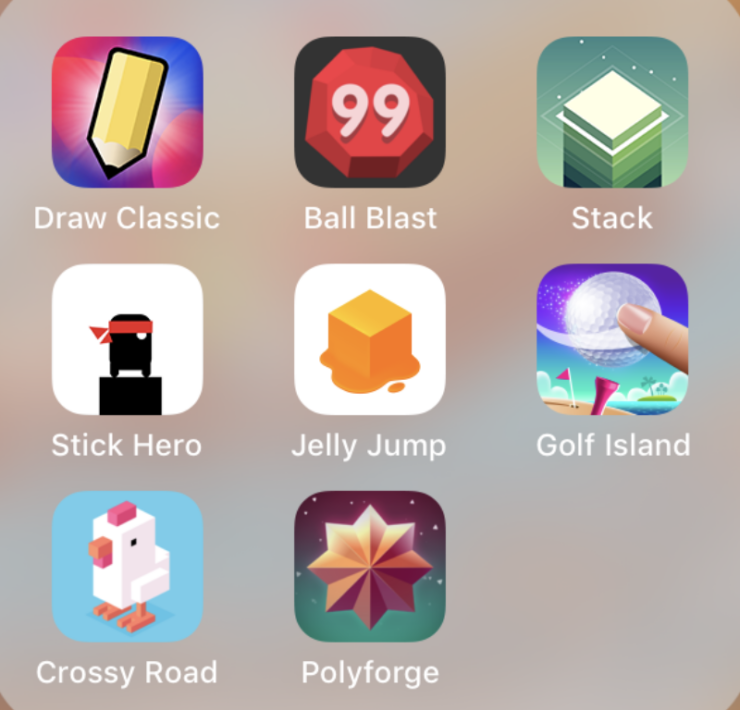Open Jelly Jump game
Viewport: 740px width, 710px height.
click(x=370, y=339)
